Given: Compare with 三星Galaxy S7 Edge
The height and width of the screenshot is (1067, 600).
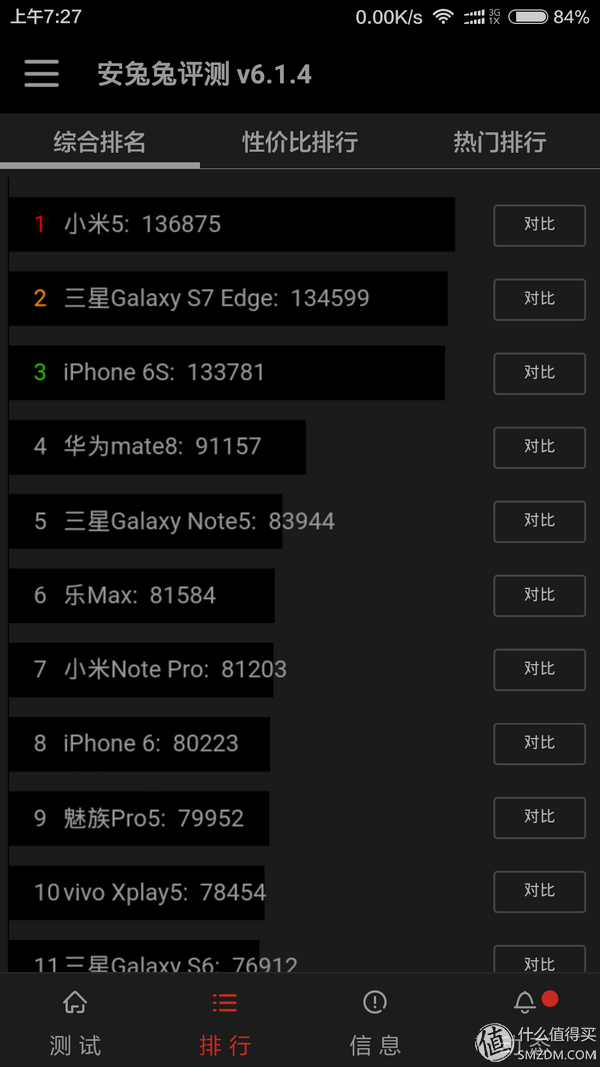Looking at the screenshot, I should click(539, 299).
